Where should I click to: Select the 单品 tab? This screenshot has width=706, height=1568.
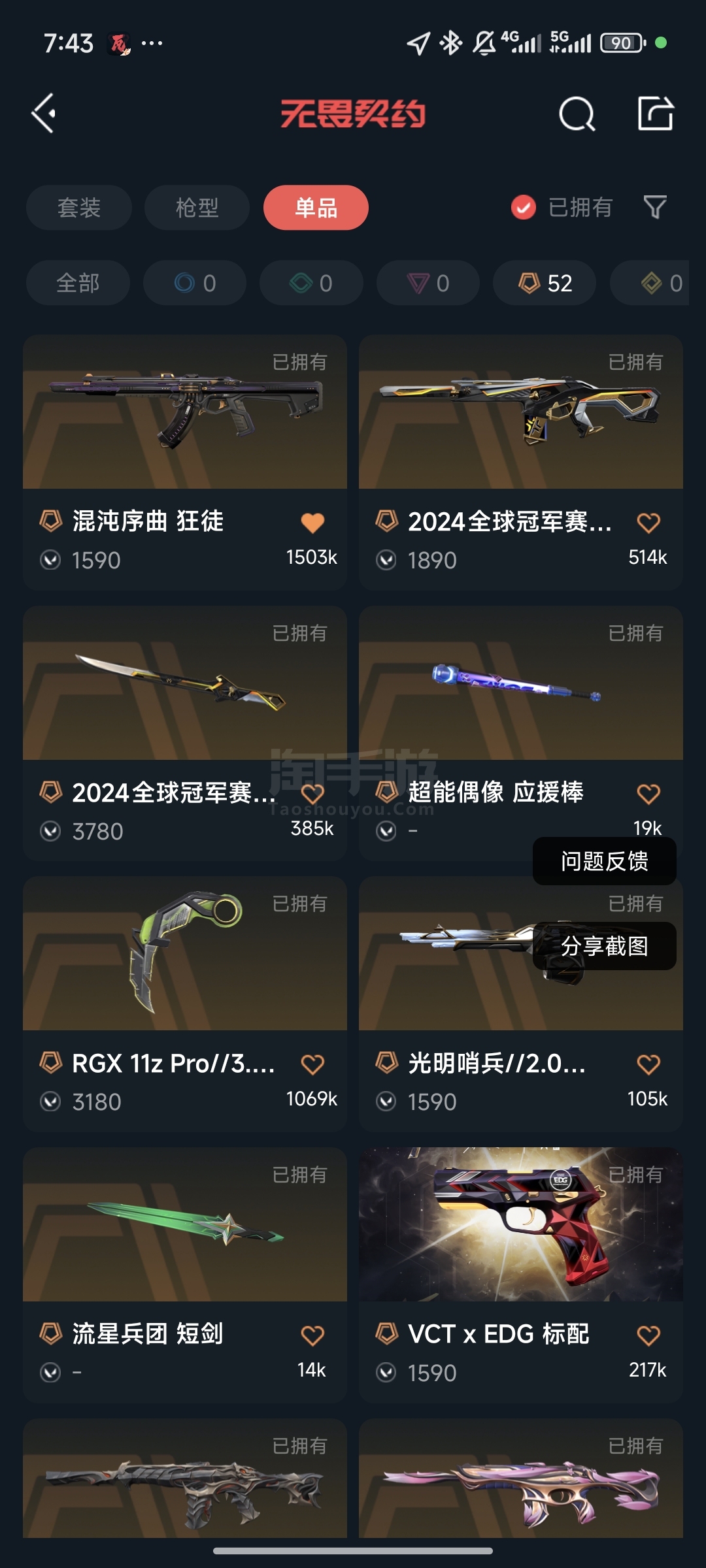pyautogui.click(x=316, y=208)
